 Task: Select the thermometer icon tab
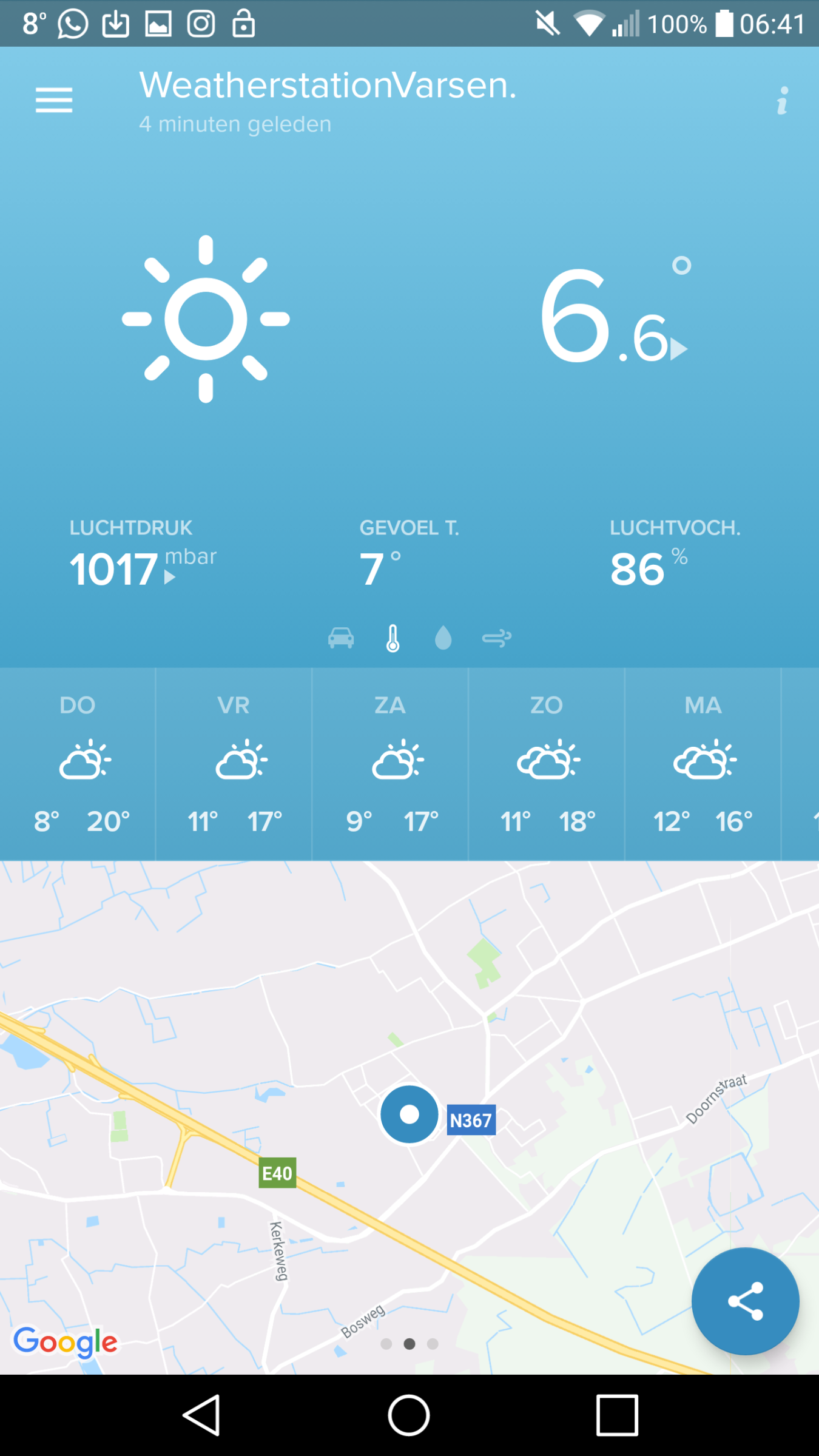coord(393,638)
